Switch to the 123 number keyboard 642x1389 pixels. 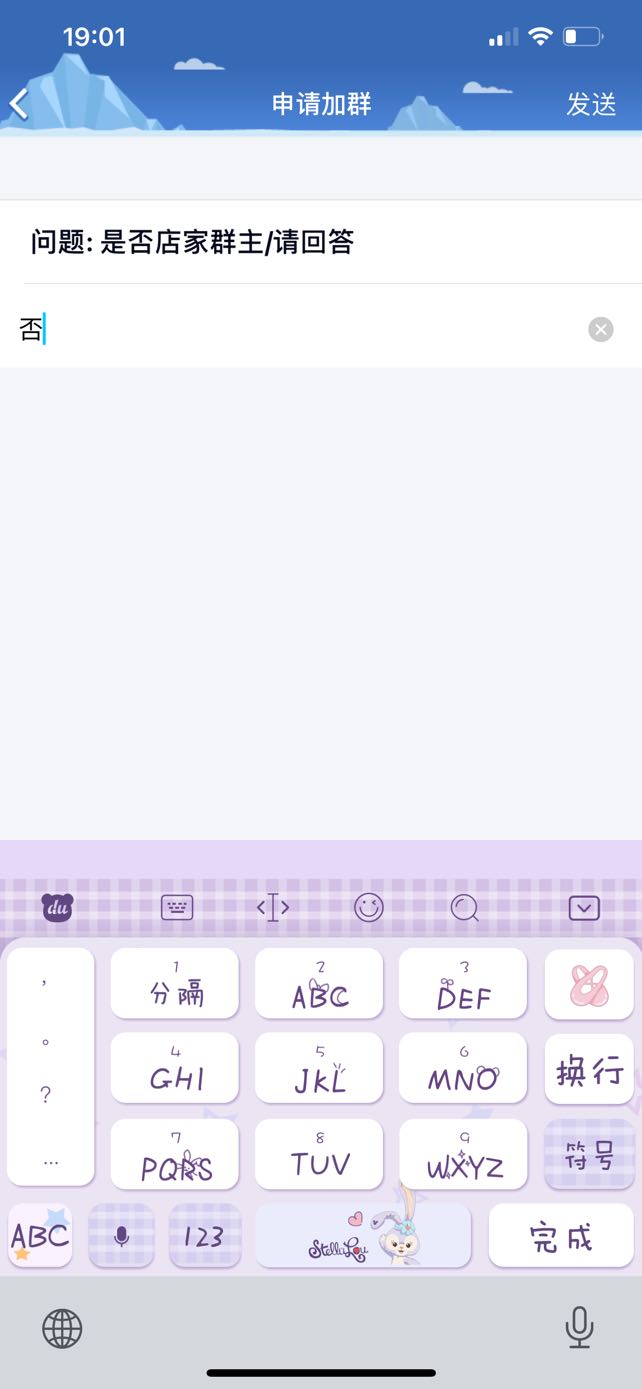(x=204, y=1237)
